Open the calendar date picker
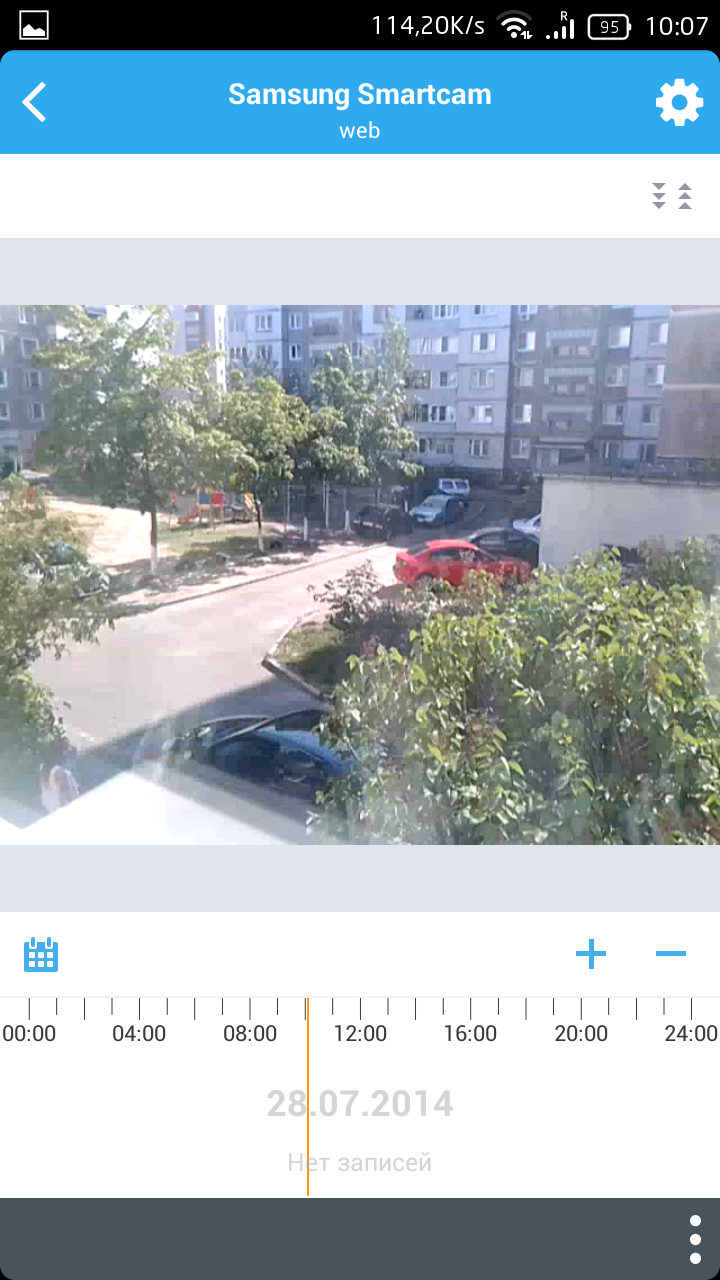 coord(41,955)
